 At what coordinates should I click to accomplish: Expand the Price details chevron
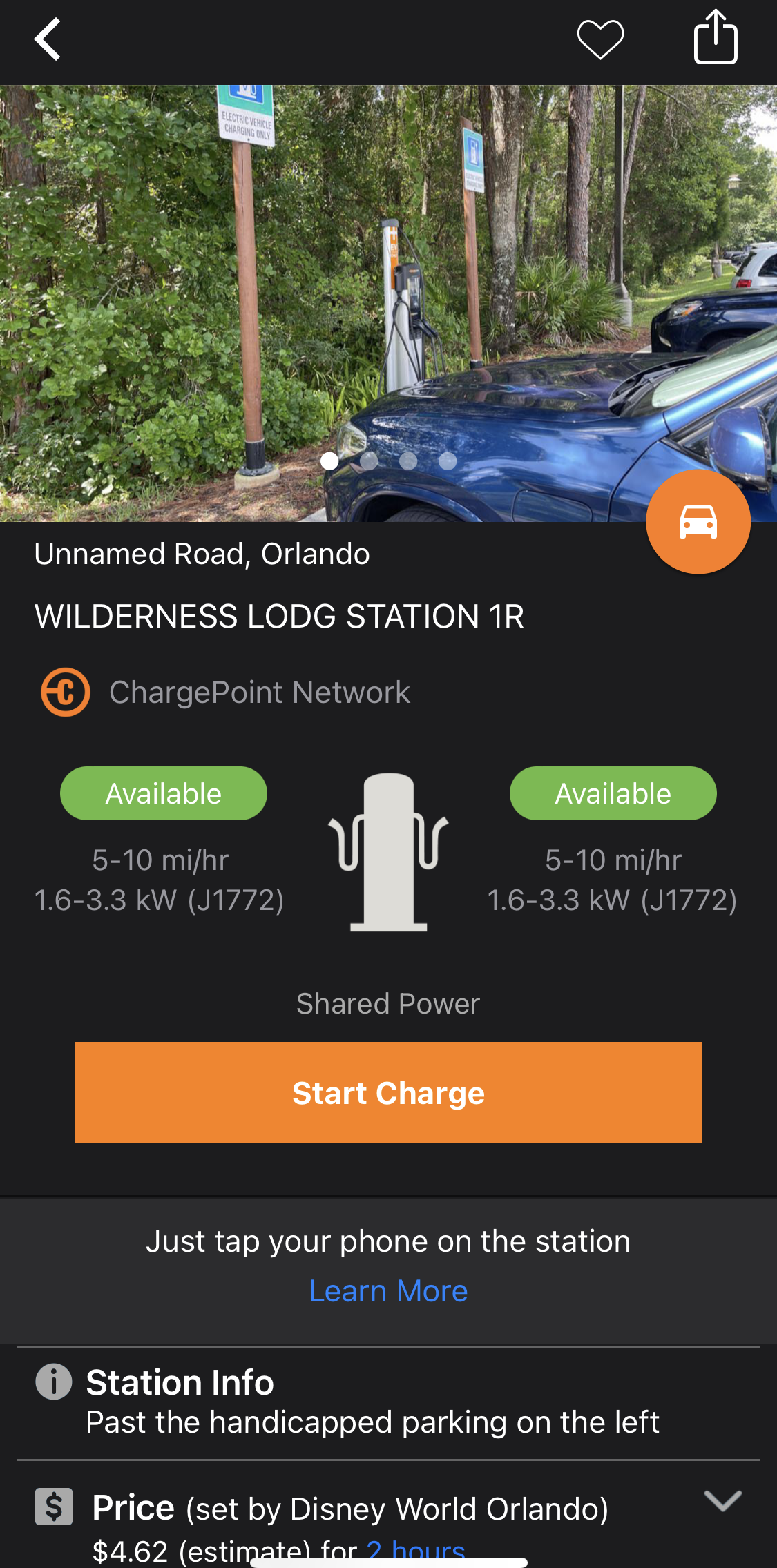coord(722,1500)
